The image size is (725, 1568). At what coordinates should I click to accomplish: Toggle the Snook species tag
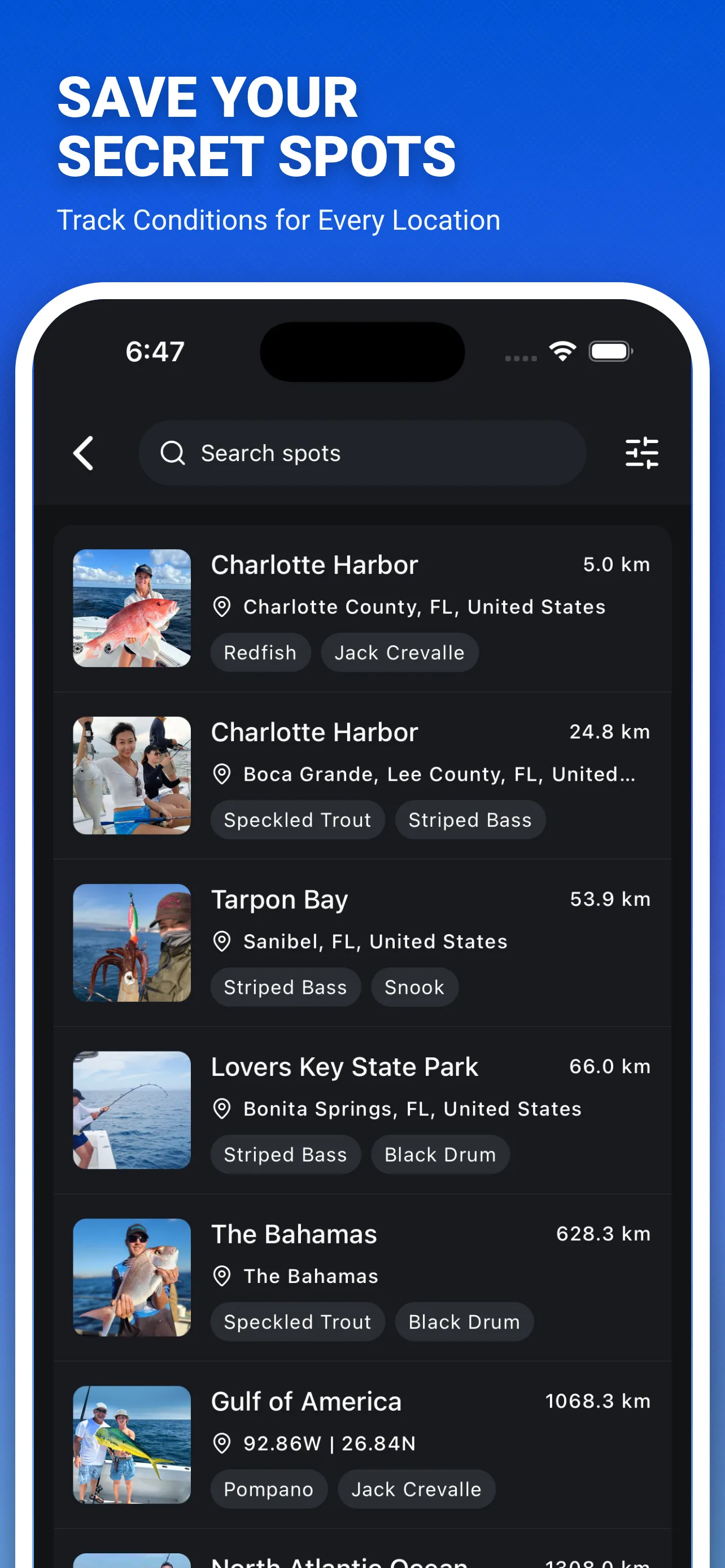[414, 987]
